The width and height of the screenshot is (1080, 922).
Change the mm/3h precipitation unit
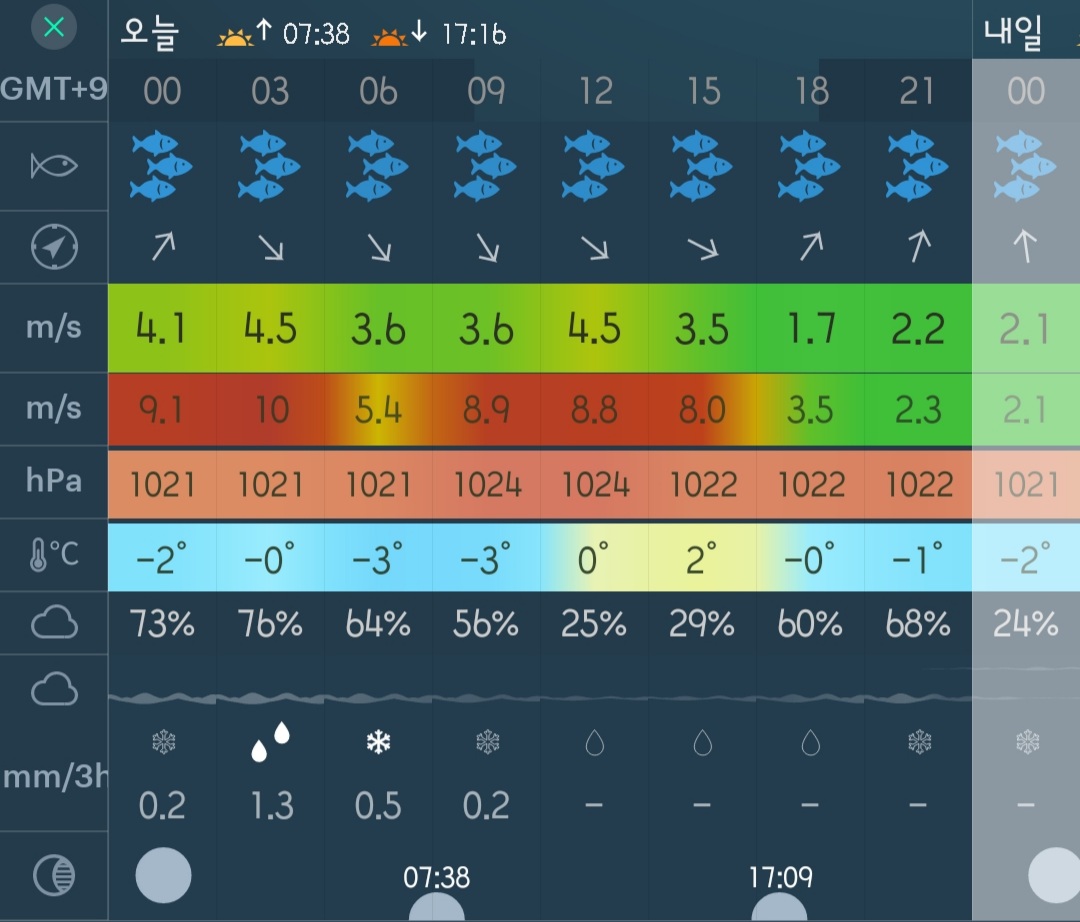54,777
